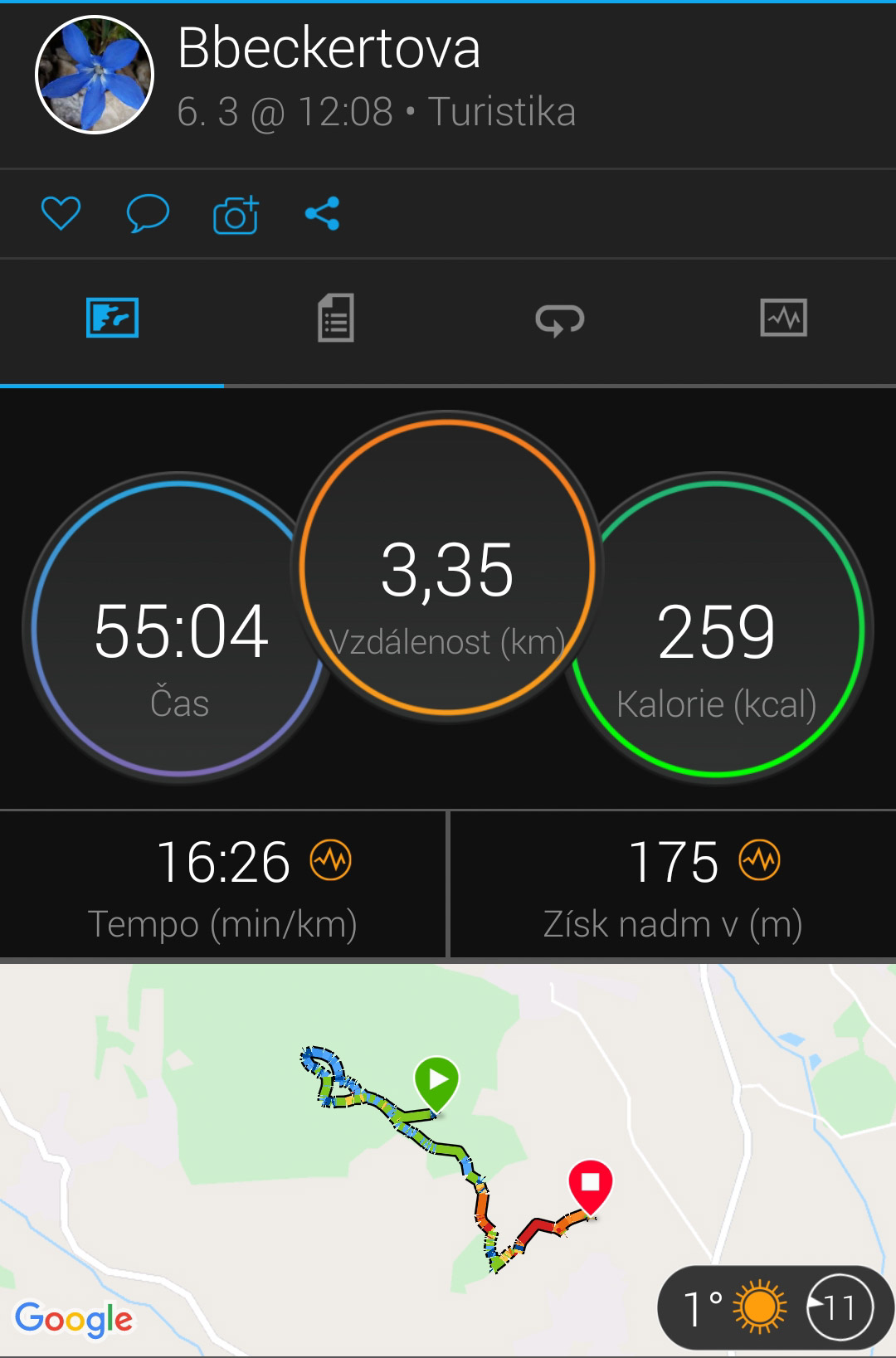
Task: Add a photo to the activity
Action: pos(236,215)
